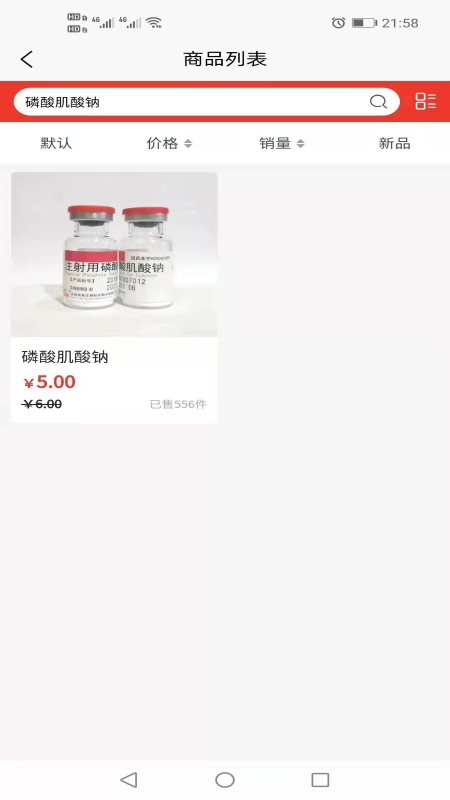The height and width of the screenshot is (800, 450).
Task: Select the 默认 sort tab
Action: [56, 143]
